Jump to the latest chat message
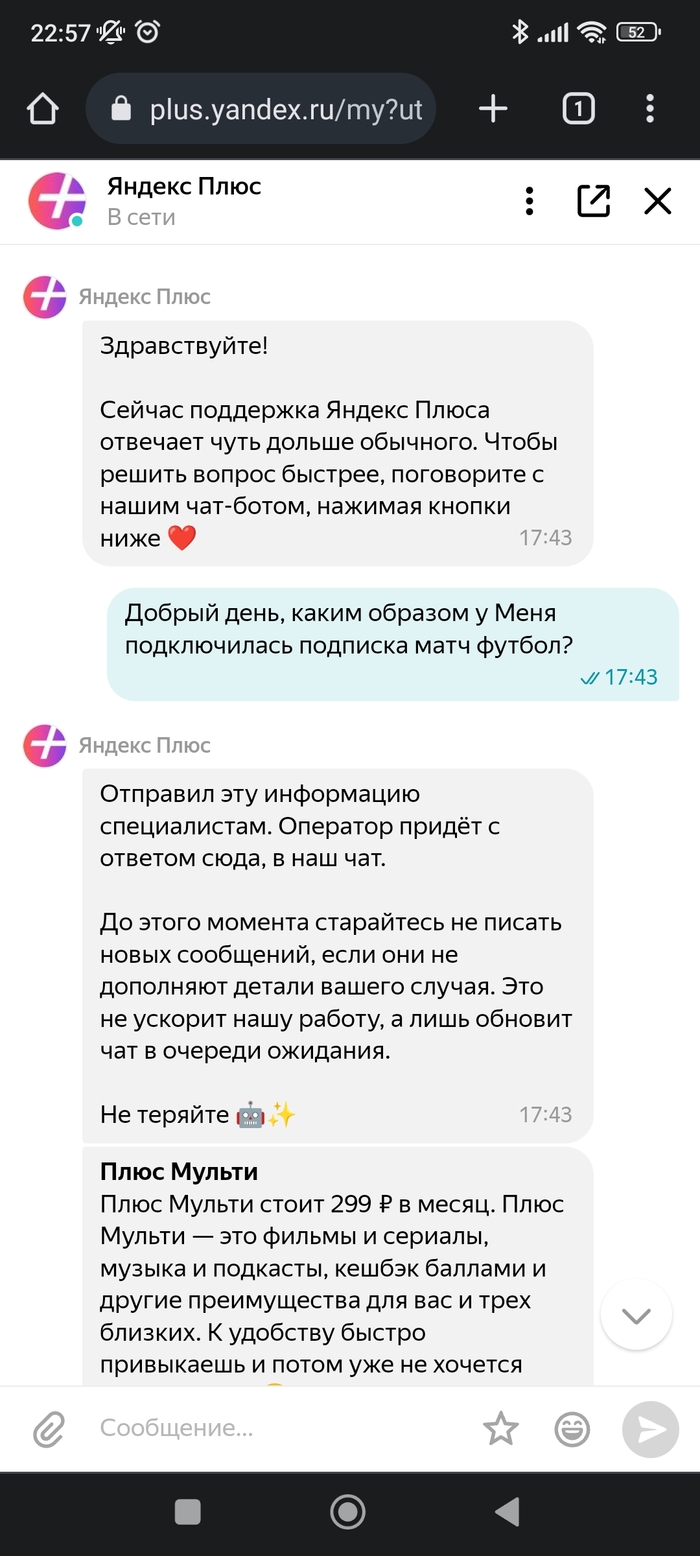Viewport: 700px width, 1556px height. coord(636,1315)
